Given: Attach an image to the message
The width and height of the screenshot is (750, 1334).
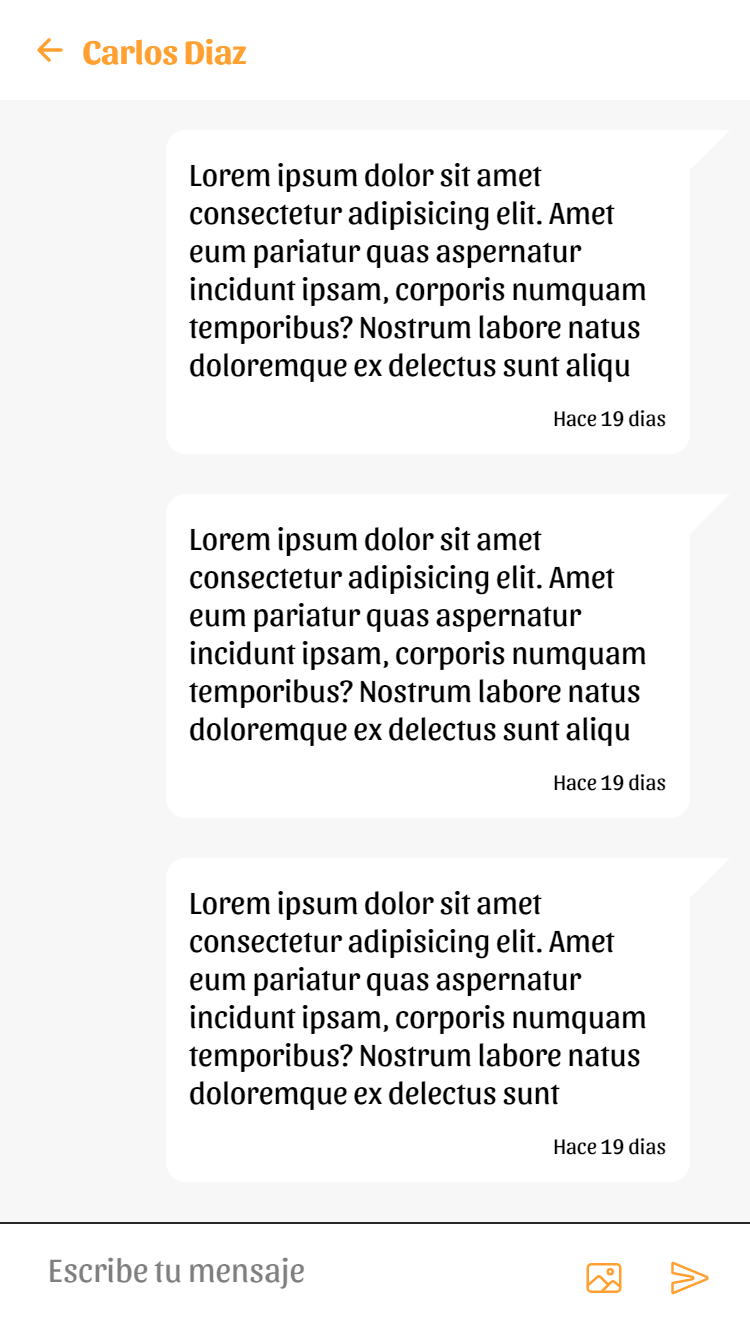Looking at the screenshot, I should (x=603, y=1277).
